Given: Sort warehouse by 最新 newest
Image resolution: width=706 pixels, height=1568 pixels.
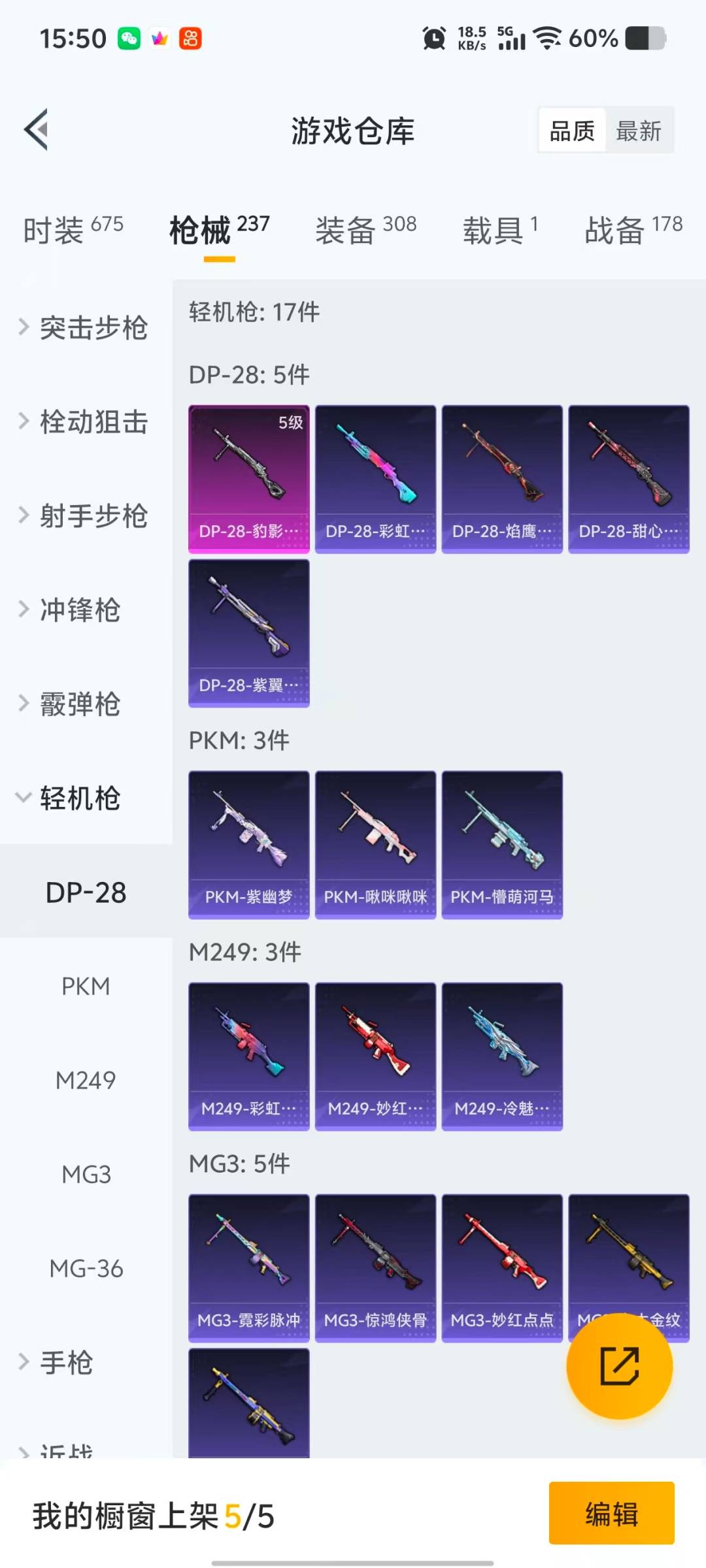Looking at the screenshot, I should tap(639, 130).
